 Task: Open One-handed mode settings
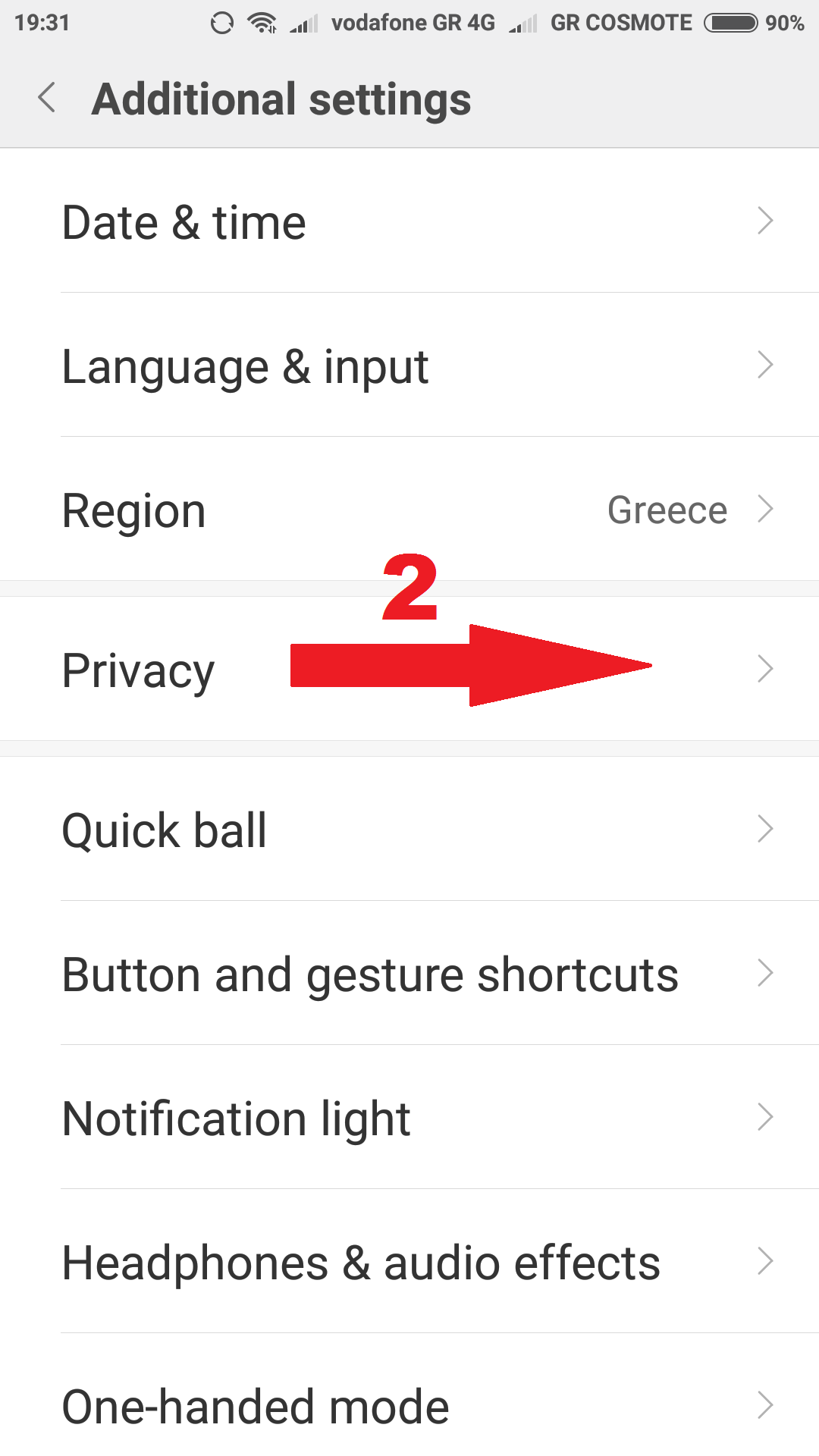point(409,1406)
